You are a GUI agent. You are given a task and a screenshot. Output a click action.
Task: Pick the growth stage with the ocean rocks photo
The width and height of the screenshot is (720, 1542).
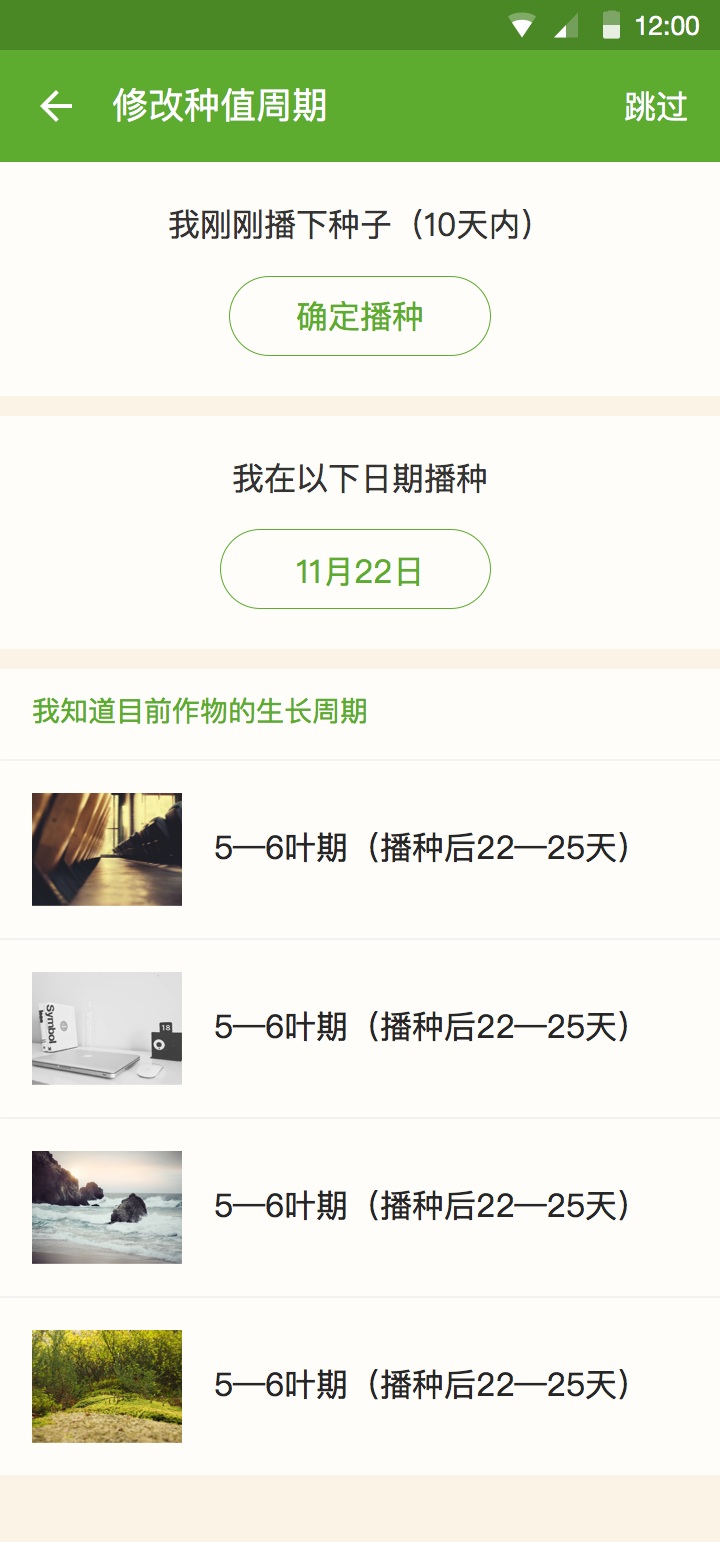(360, 1207)
